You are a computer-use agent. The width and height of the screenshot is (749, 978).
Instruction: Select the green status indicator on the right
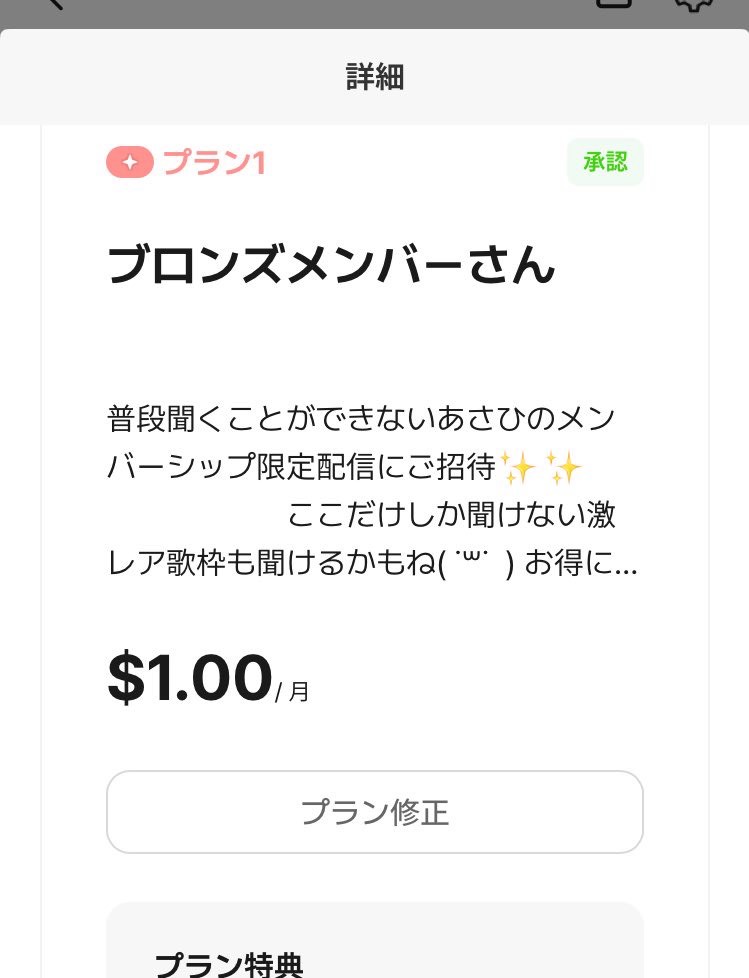click(605, 161)
